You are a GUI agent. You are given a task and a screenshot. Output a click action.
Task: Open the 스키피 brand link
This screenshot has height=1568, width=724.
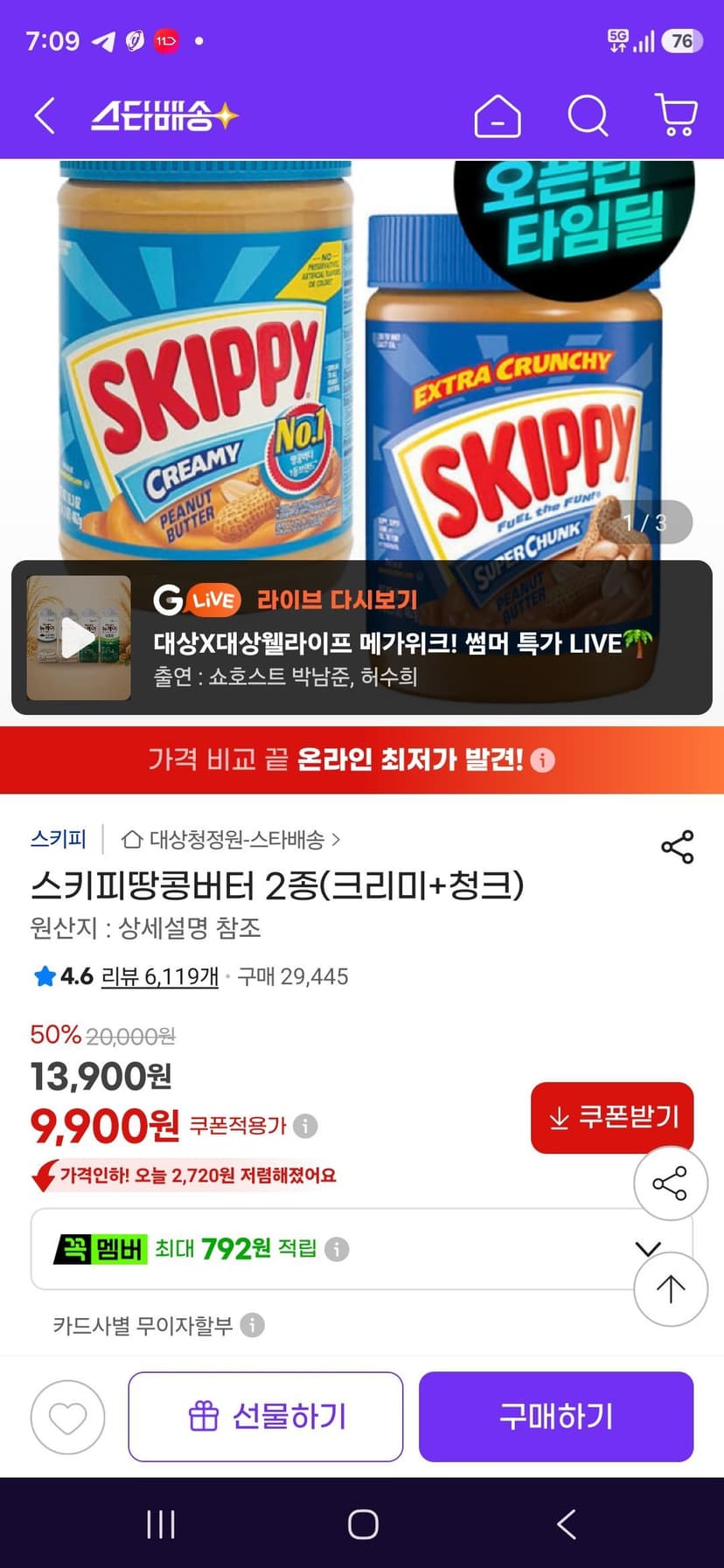[x=59, y=839]
